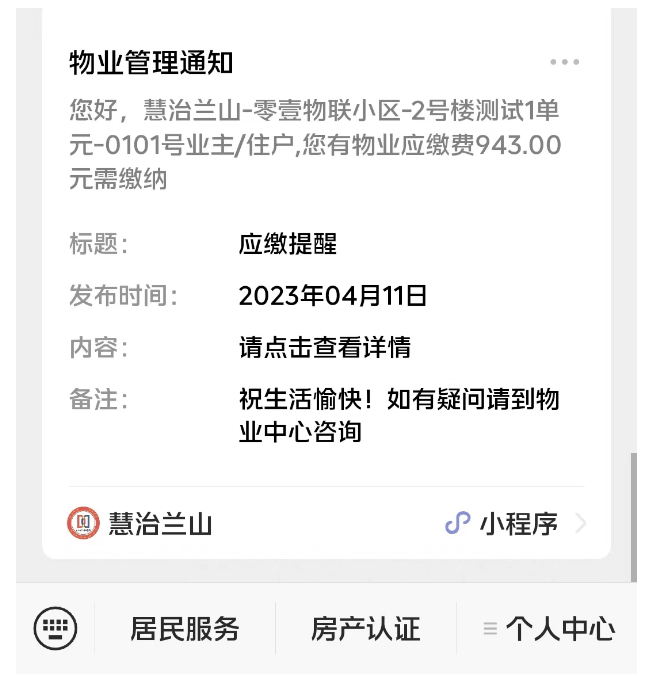This screenshot has height=676, width=645.
Task: Switch to keyboard input mode
Action: 55,628
